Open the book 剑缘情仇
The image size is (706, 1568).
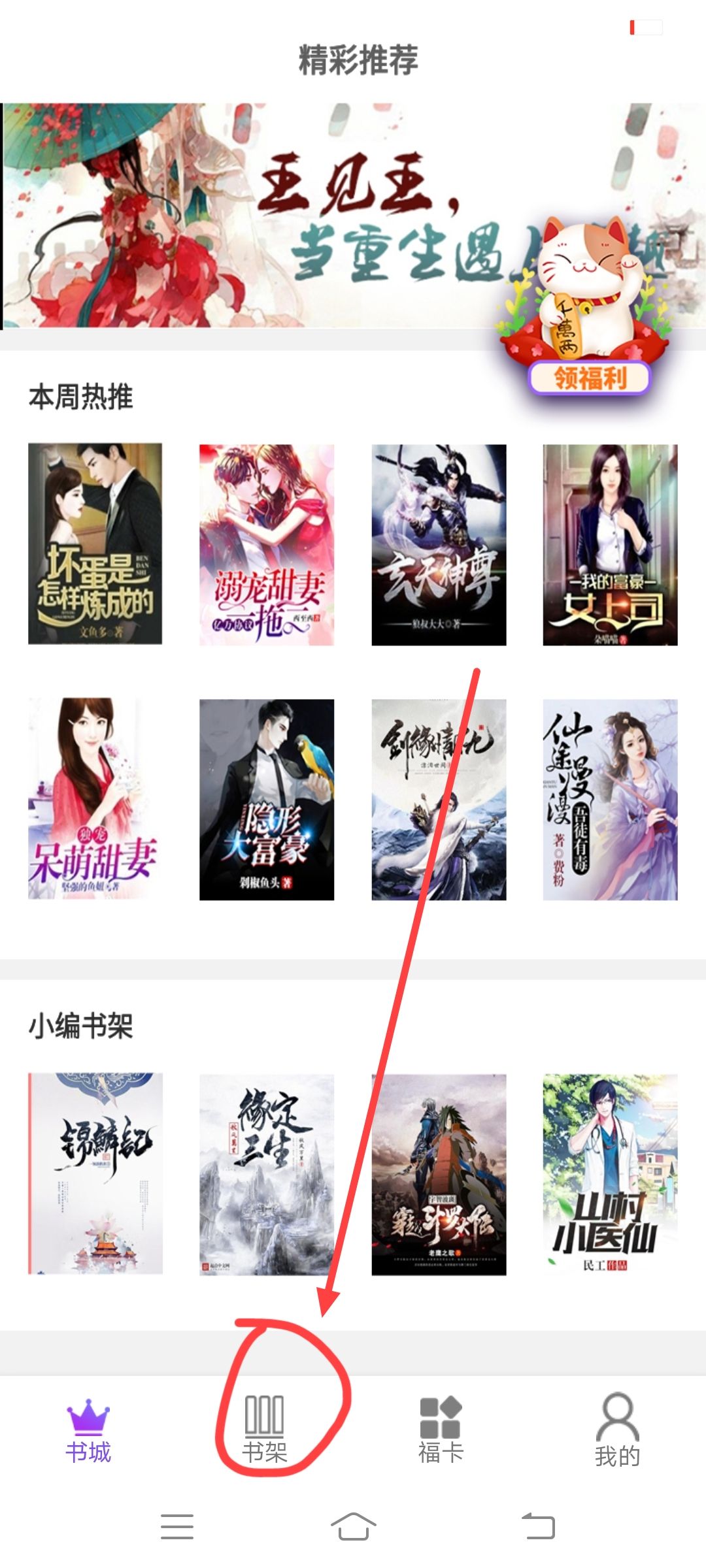[x=439, y=799]
